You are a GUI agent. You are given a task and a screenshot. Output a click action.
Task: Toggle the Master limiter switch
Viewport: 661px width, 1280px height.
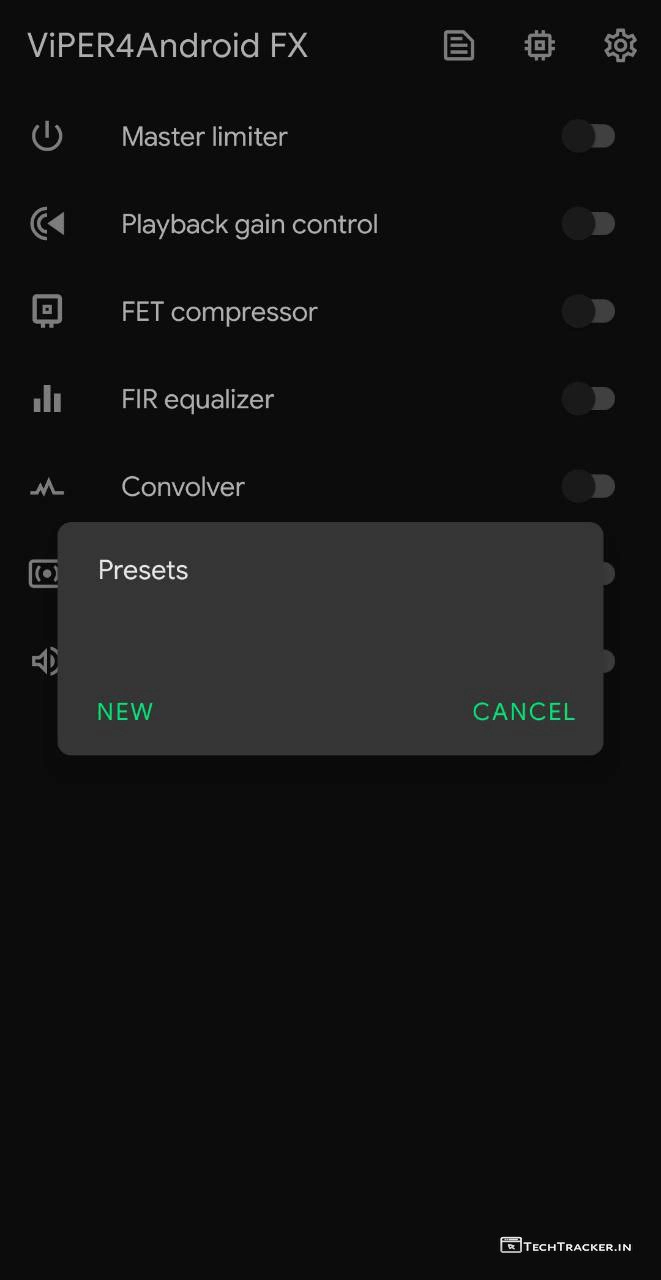click(x=588, y=136)
